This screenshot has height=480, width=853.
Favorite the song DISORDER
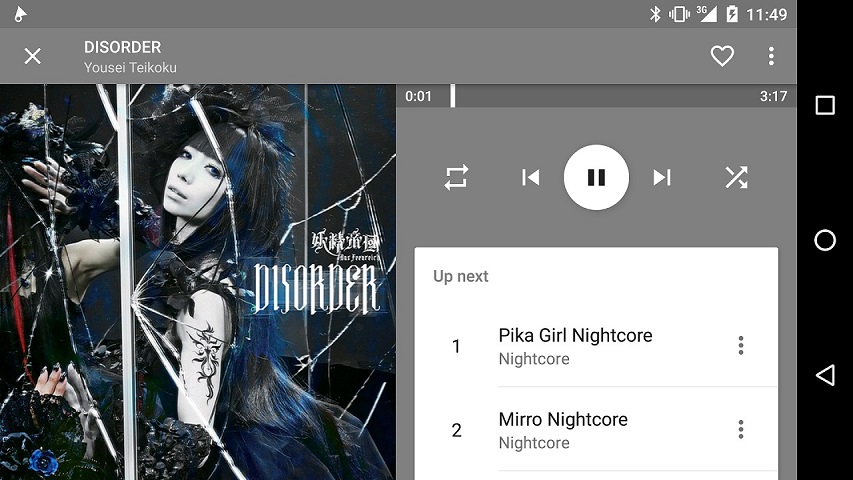pyautogui.click(x=722, y=56)
